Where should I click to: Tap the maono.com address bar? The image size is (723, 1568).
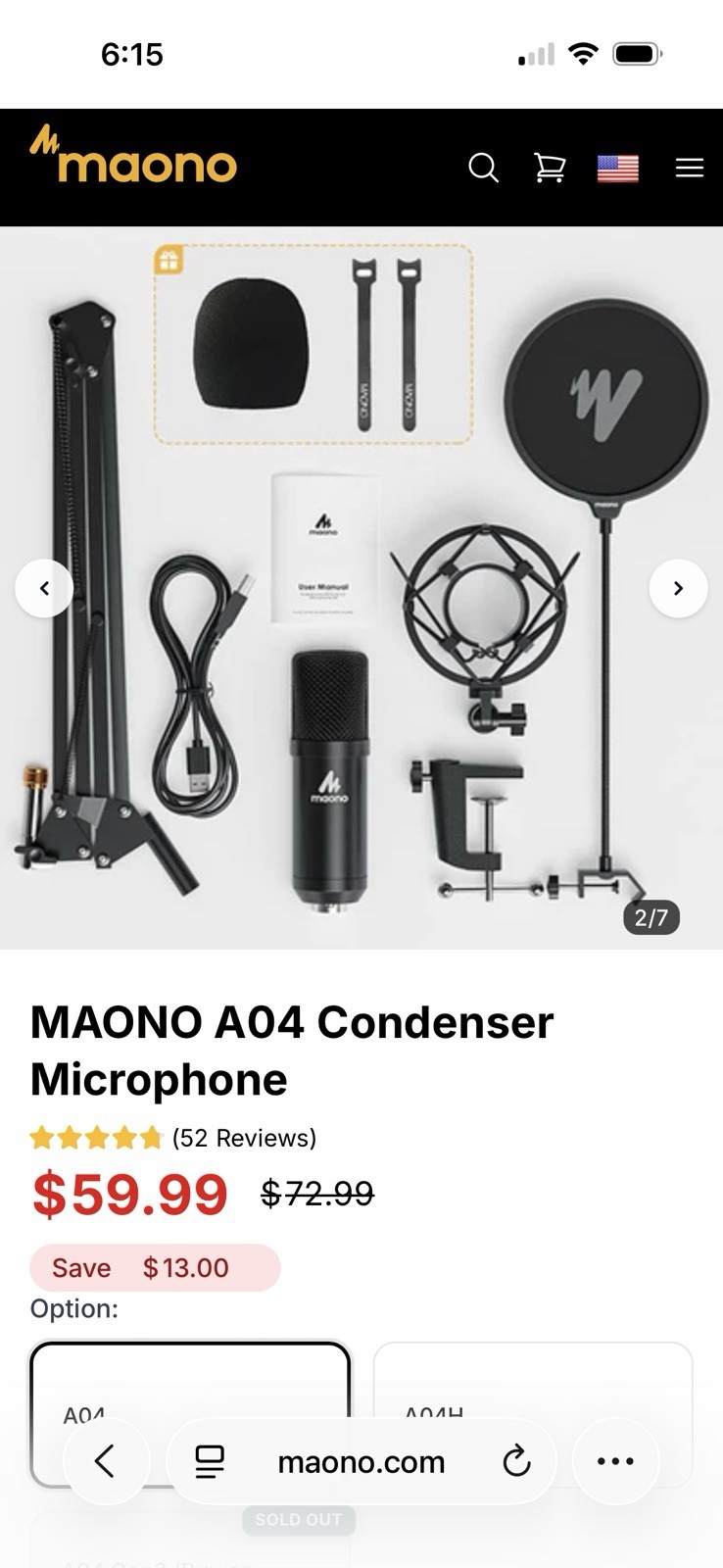coord(361,1461)
